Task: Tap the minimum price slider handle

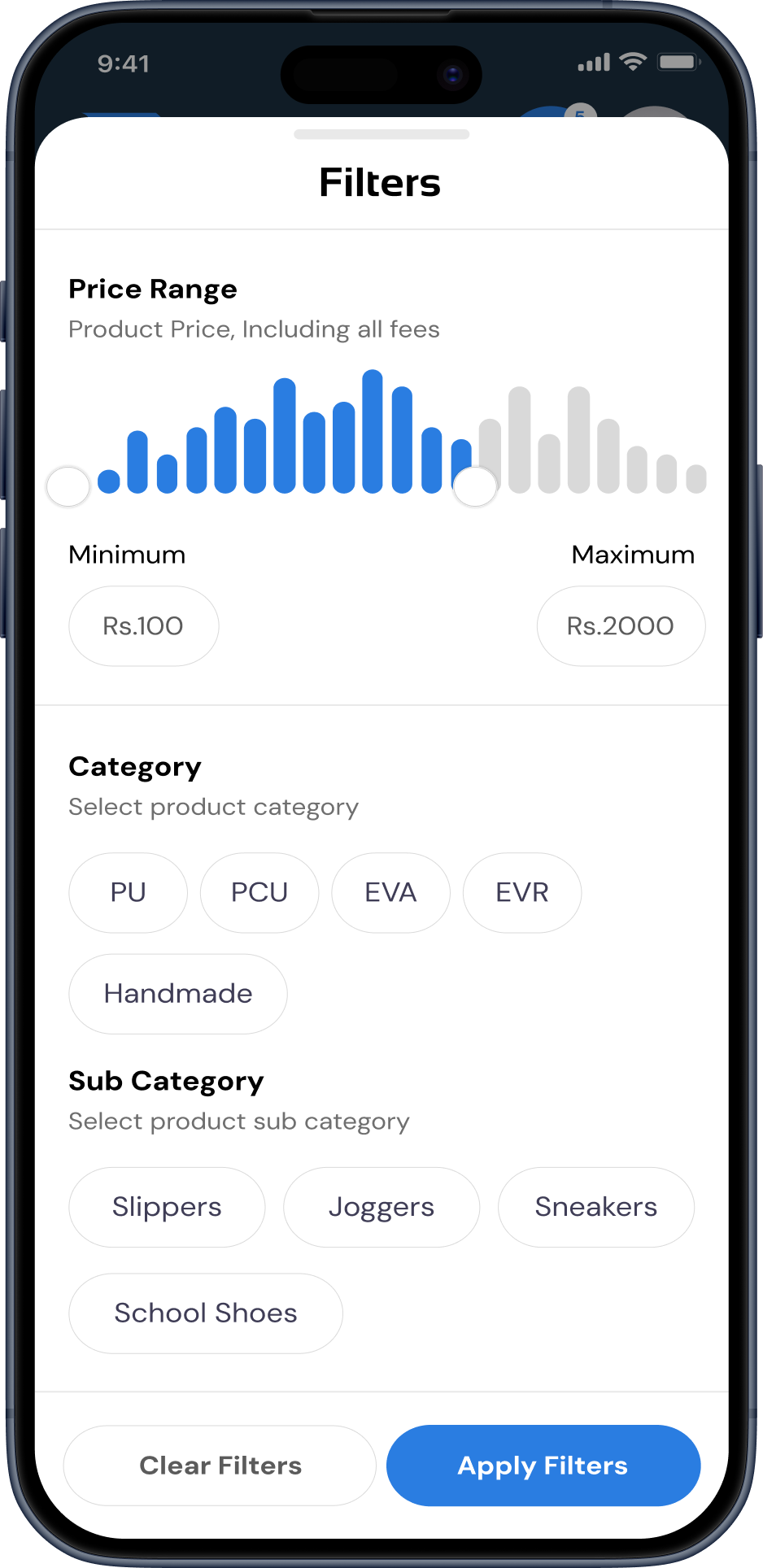Action: 68,486
